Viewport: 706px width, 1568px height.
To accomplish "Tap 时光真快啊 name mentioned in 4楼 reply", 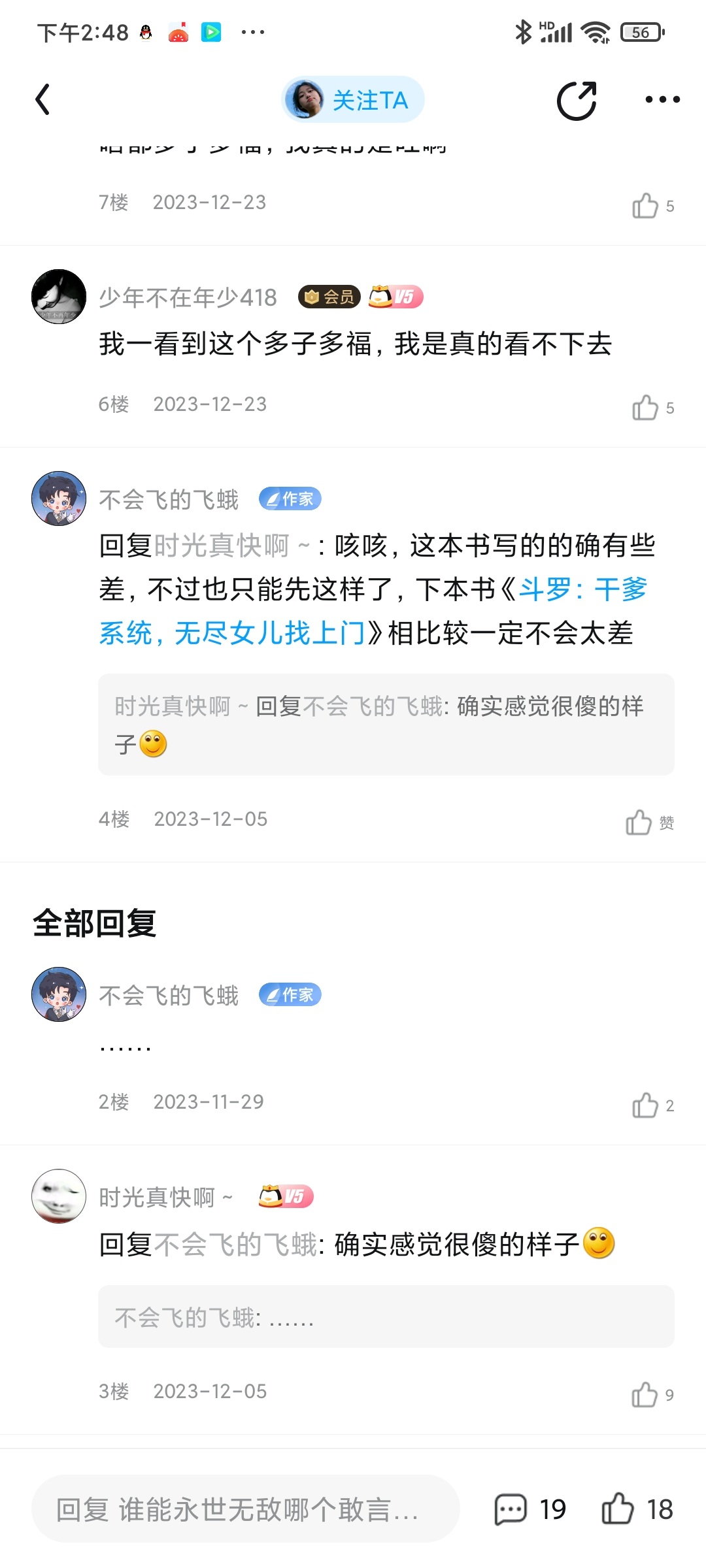I will click(222, 546).
